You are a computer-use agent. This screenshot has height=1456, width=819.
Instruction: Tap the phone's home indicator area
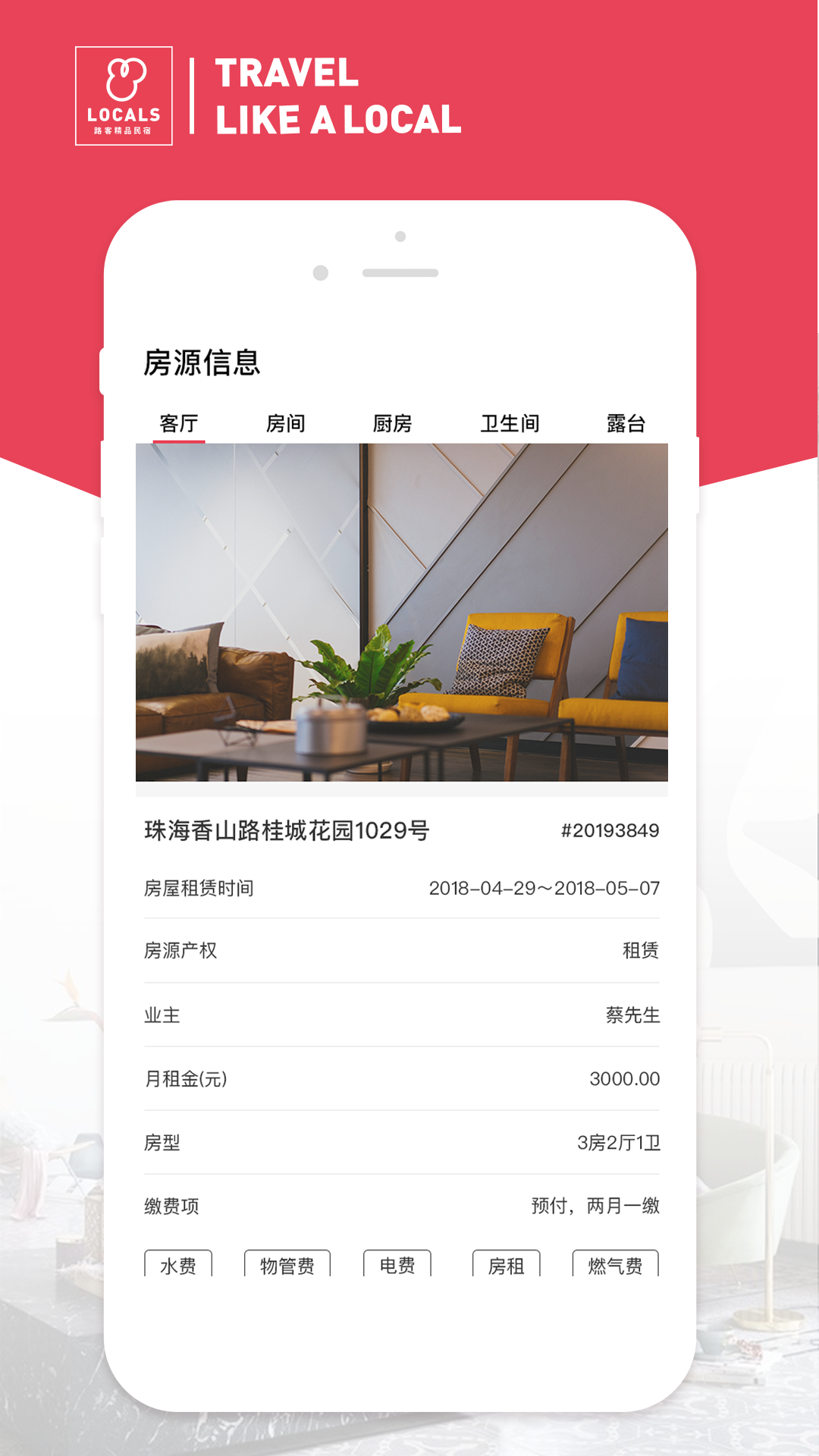tap(400, 271)
